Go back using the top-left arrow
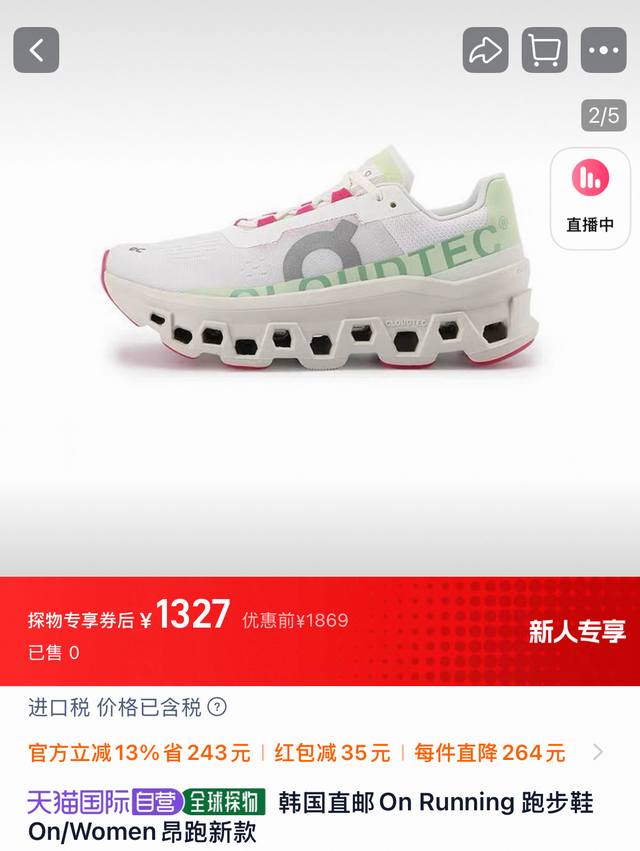640x851 pixels. coord(36,50)
